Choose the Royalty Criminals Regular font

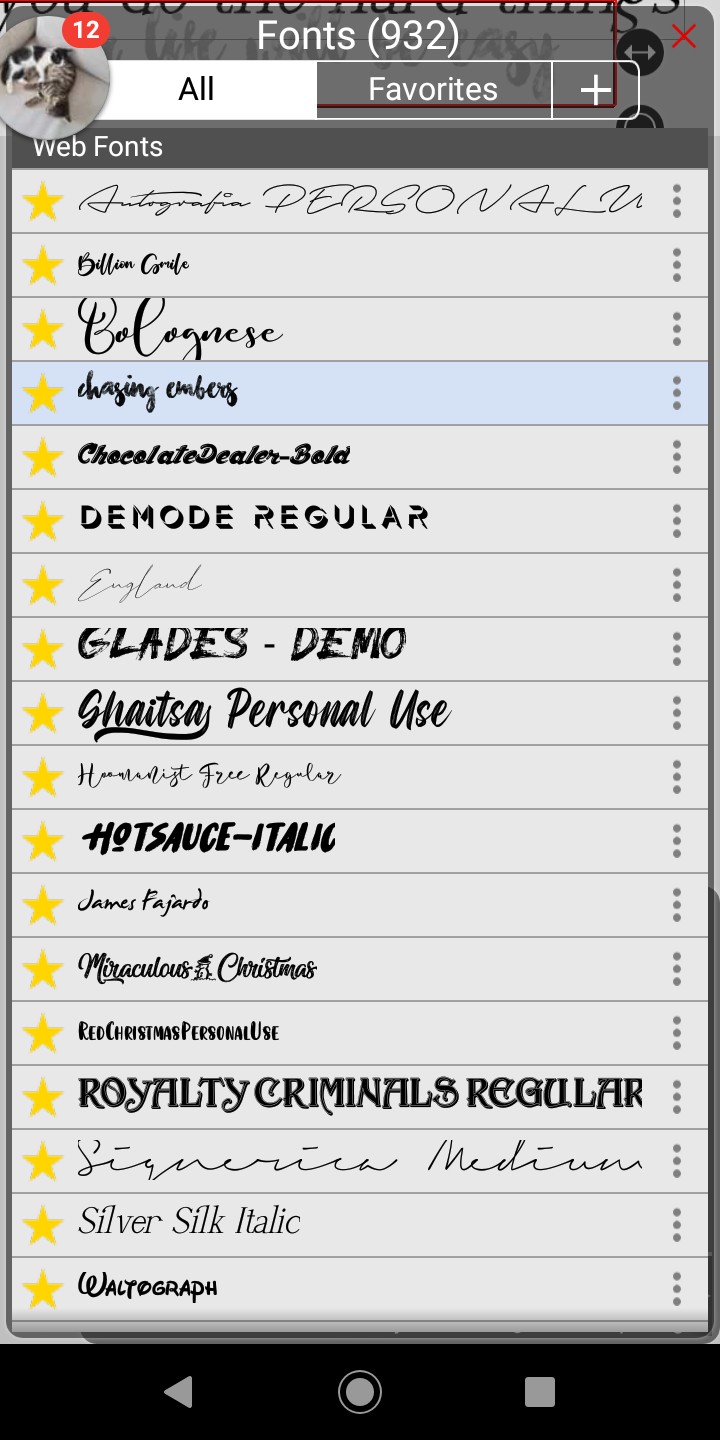pos(360,1097)
